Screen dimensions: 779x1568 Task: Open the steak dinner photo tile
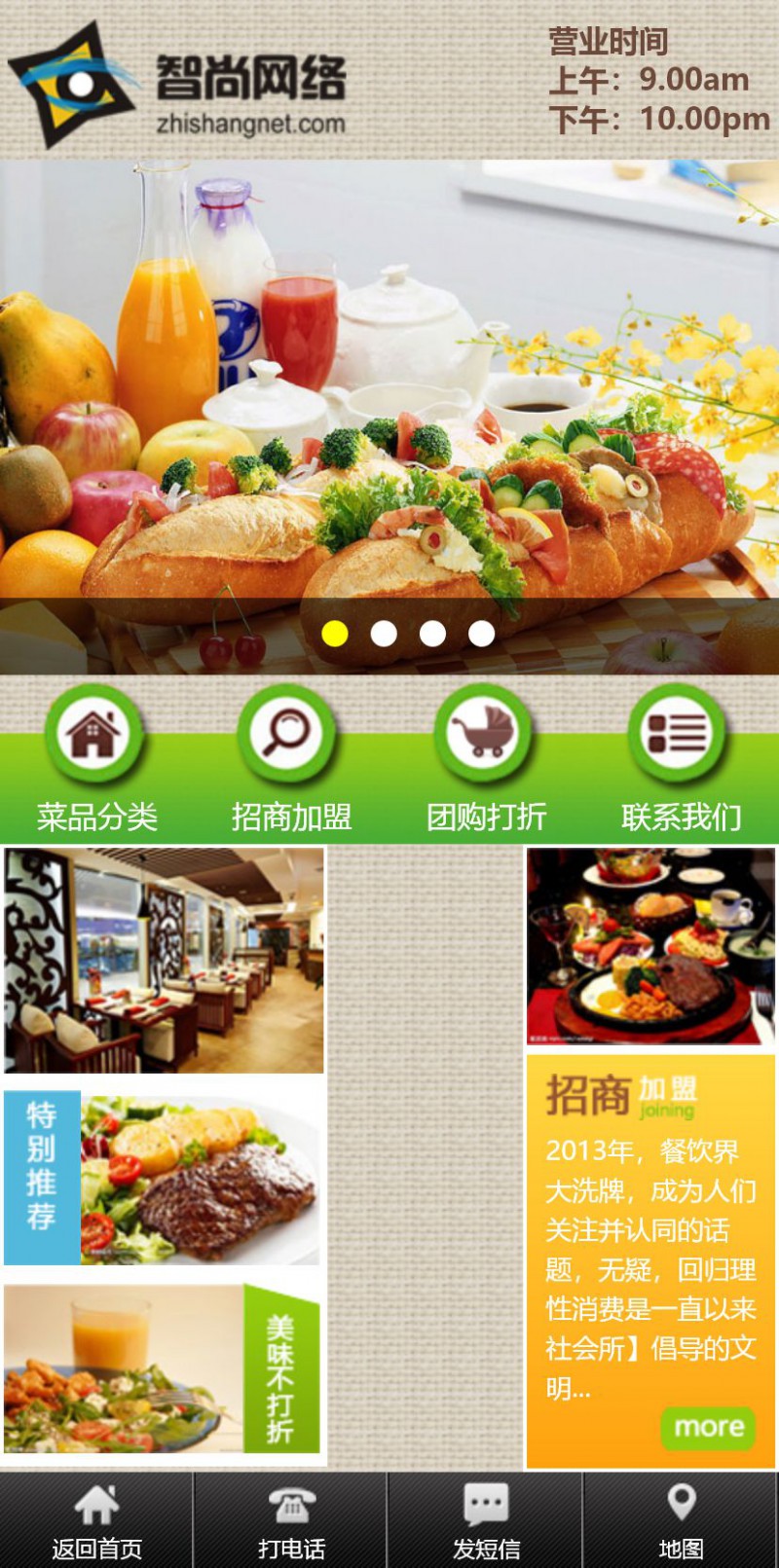(650, 946)
